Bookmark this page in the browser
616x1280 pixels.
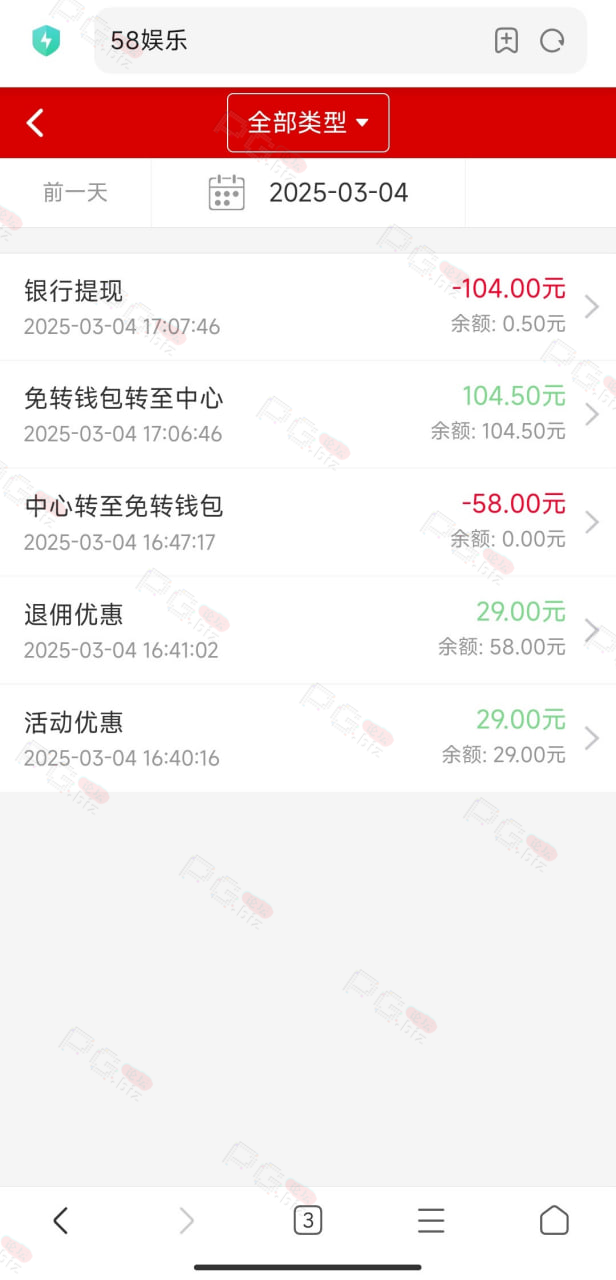click(x=506, y=41)
